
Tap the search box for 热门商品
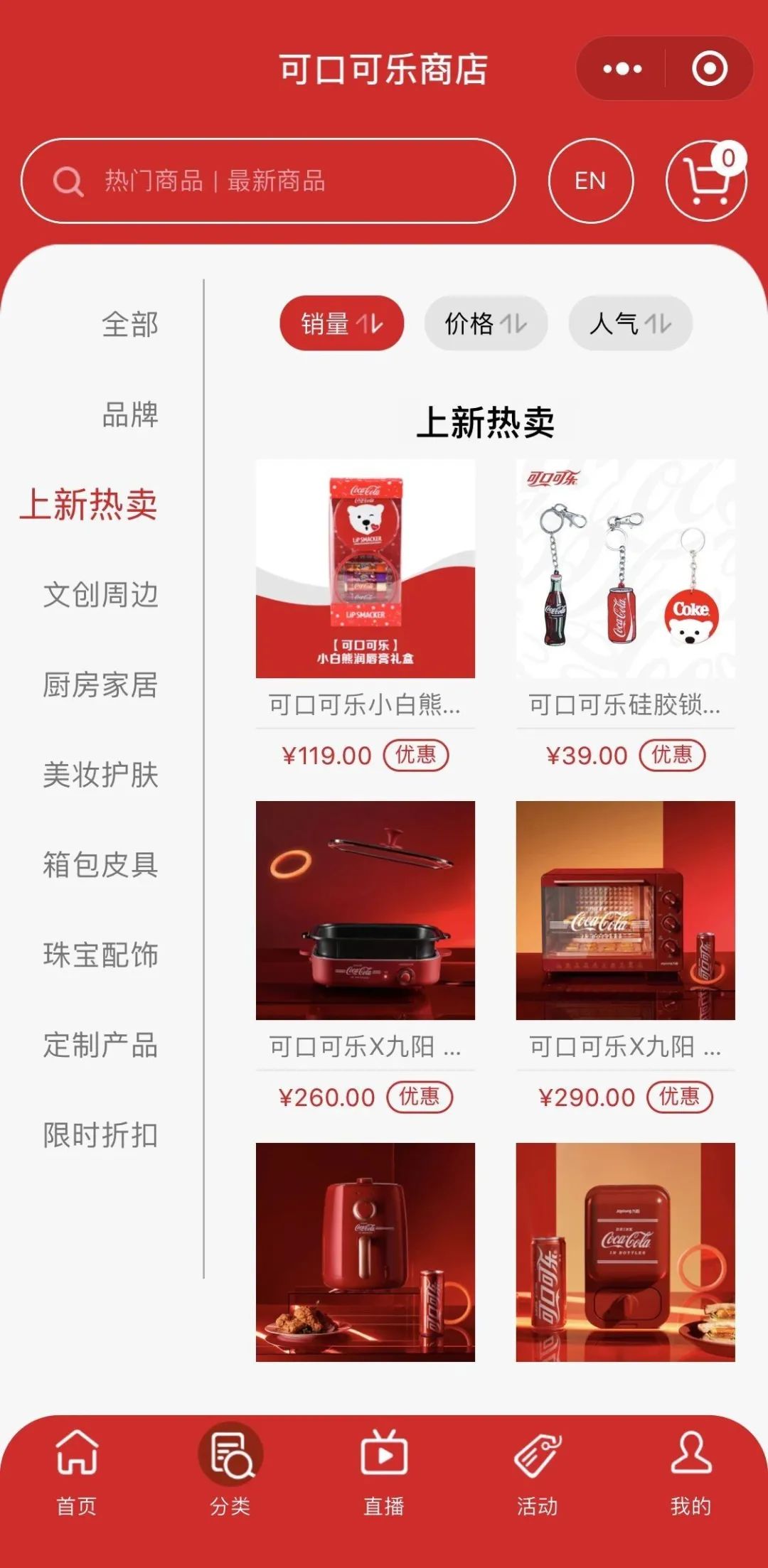tap(267, 181)
